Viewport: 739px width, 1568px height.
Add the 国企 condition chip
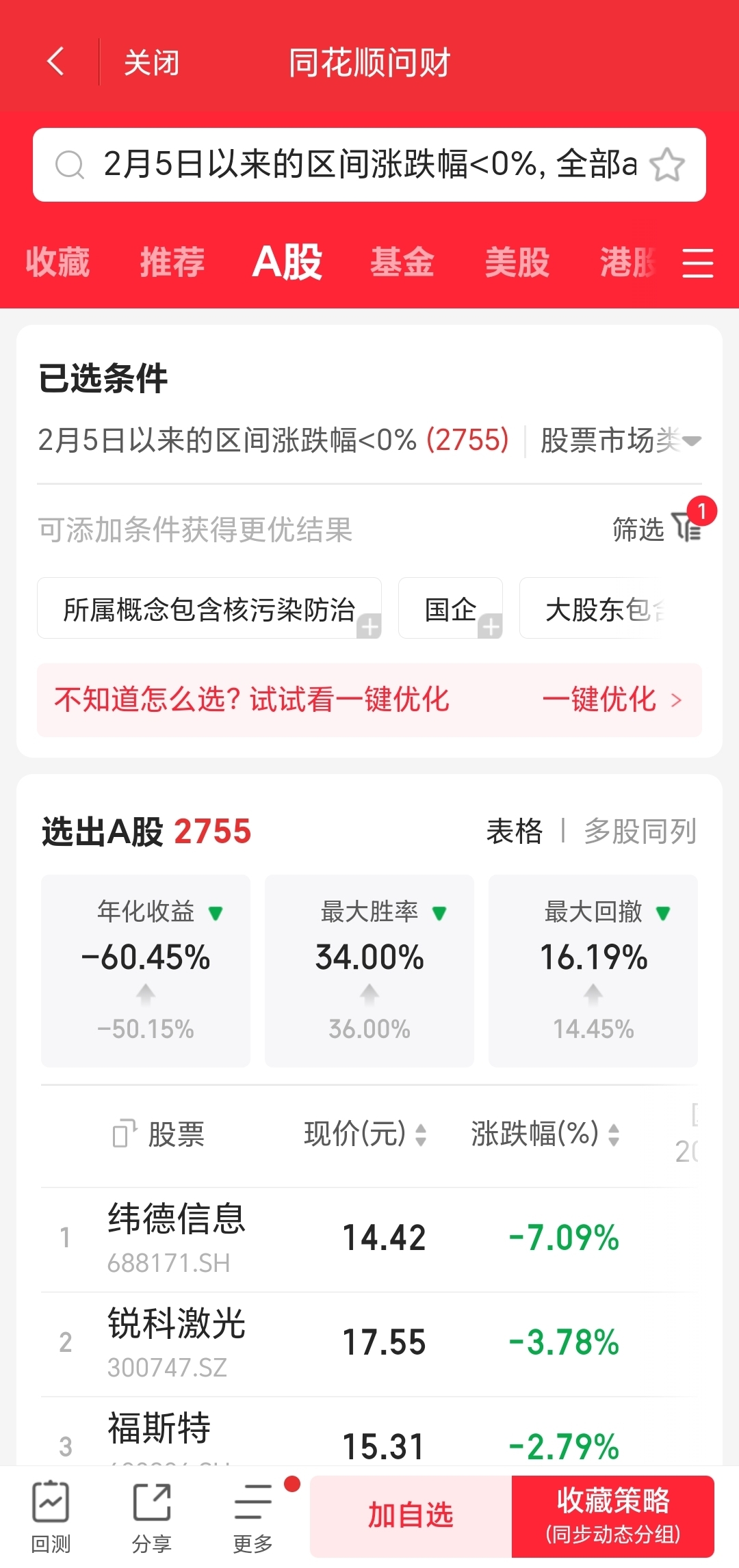451,609
